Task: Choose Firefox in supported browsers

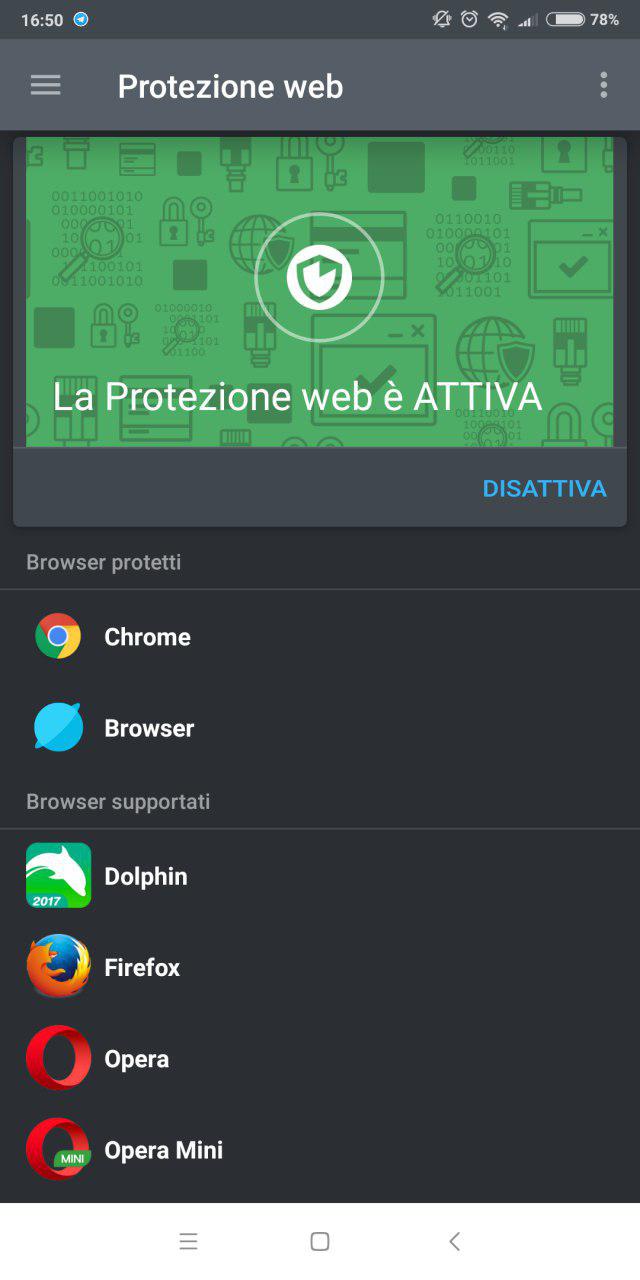Action: pyautogui.click(x=320, y=967)
